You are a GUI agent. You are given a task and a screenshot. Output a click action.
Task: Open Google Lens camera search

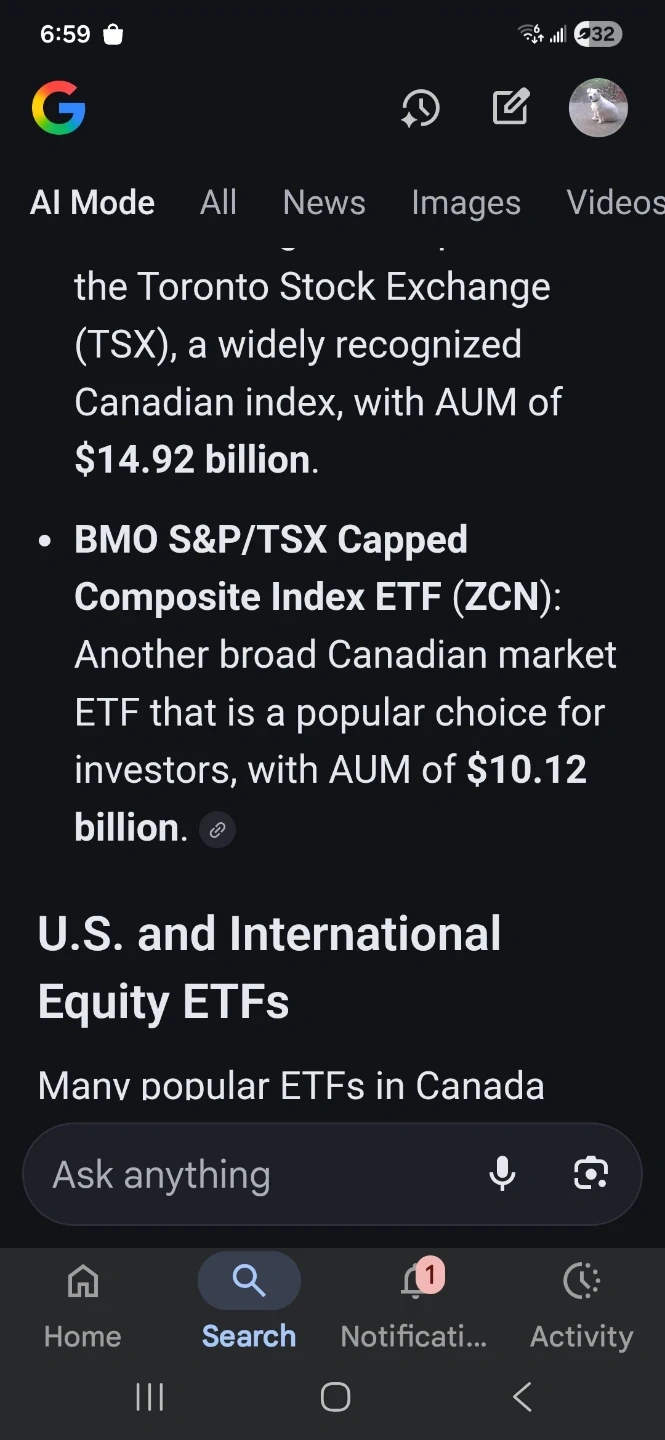click(x=591, y=1173)
